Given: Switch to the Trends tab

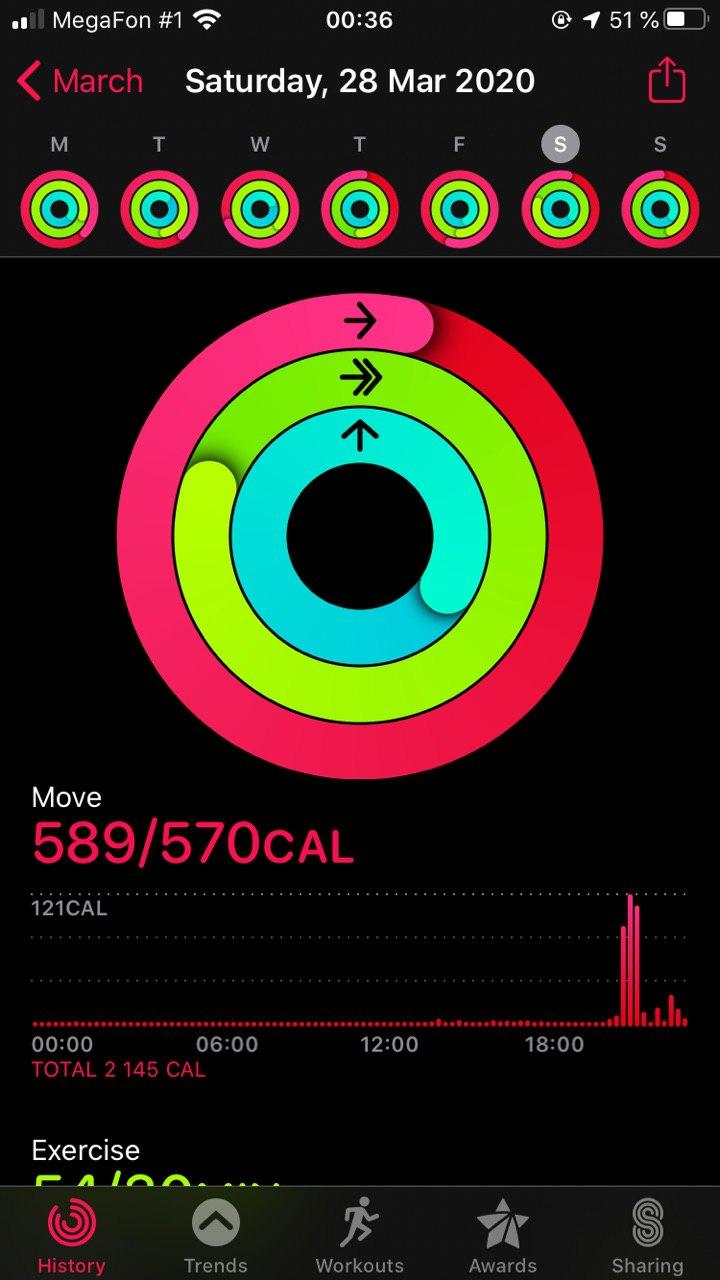Looking at the screenshot, I should (215, 1235).
